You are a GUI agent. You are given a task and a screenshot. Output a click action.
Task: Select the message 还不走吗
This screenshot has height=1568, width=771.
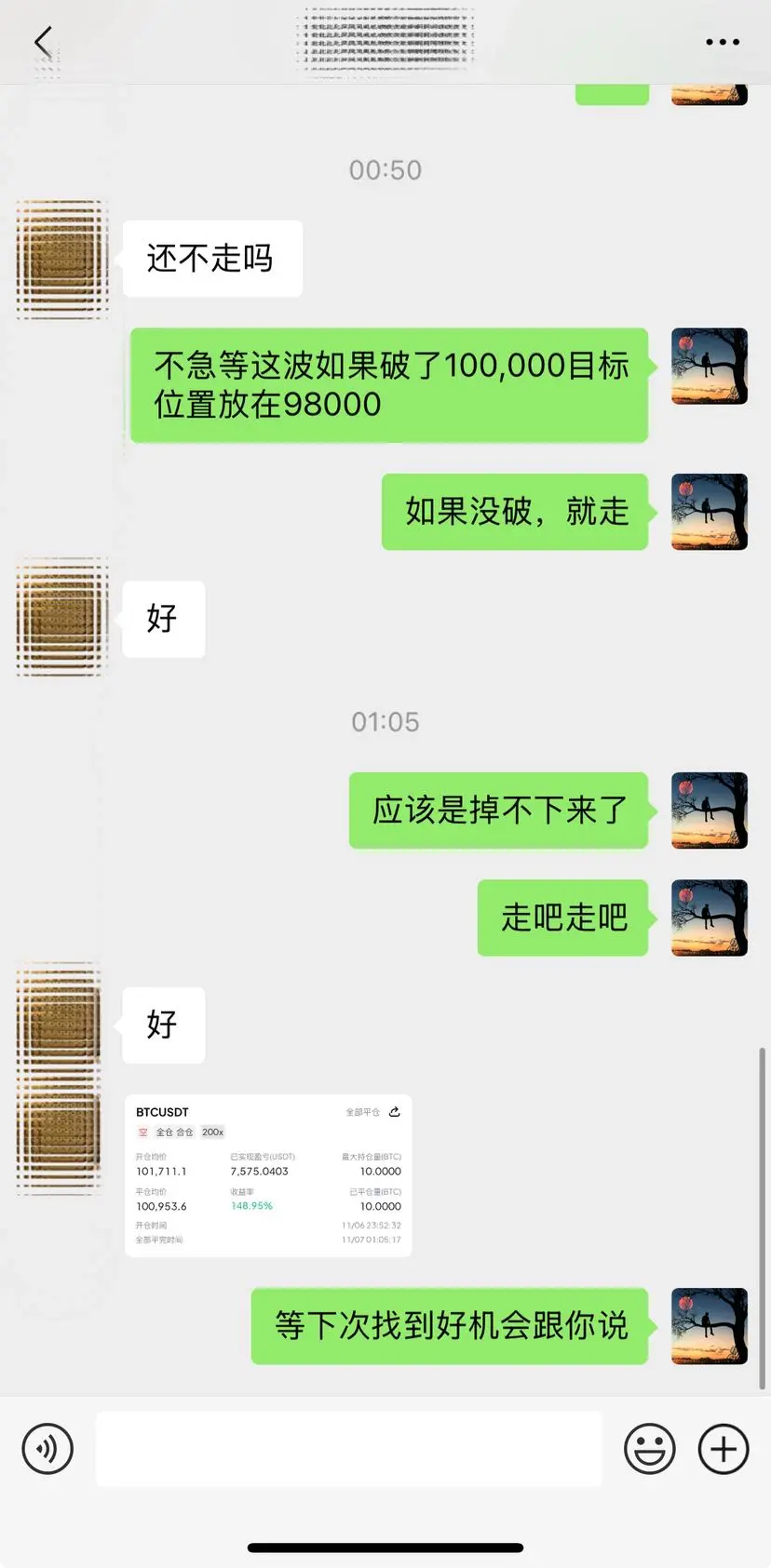click(x=212, y=259)
